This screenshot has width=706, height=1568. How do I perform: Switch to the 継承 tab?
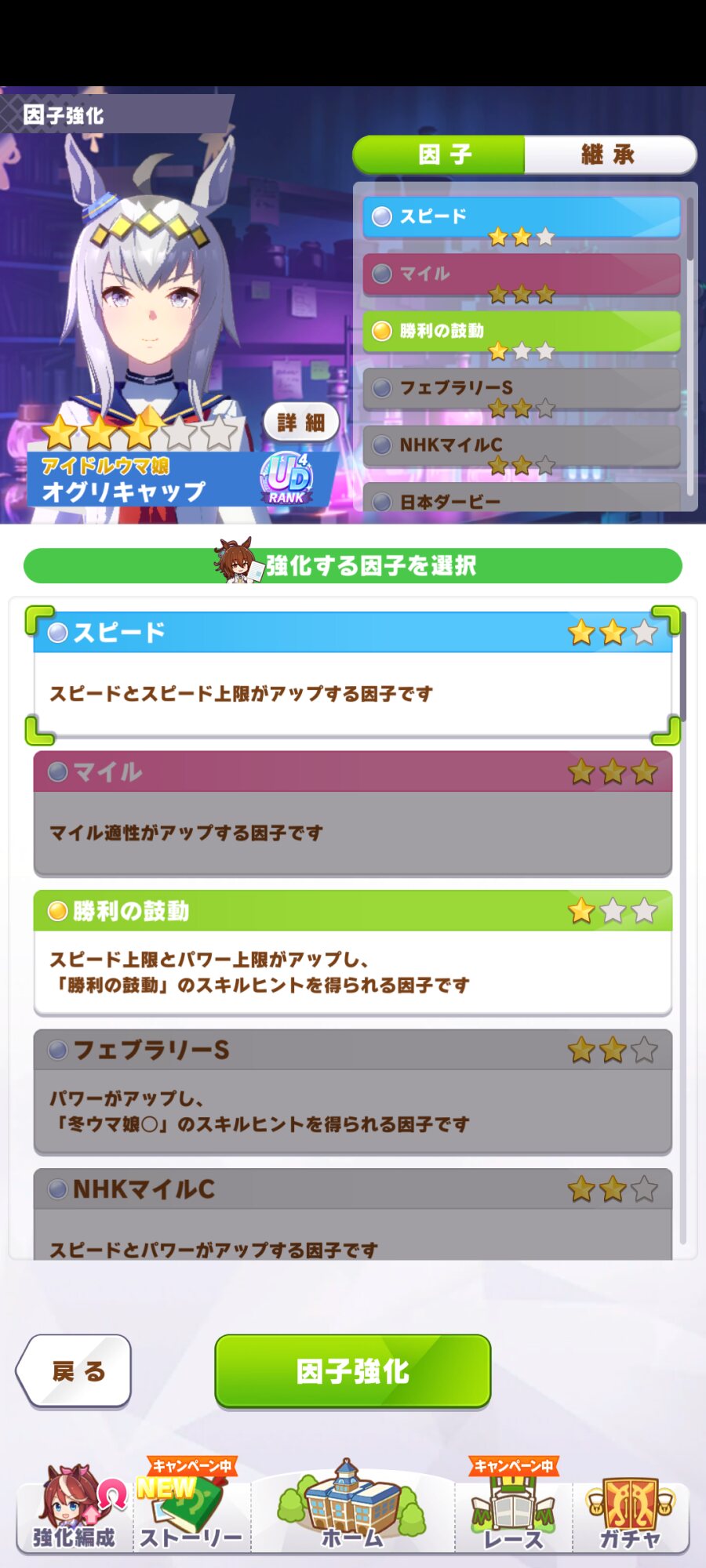tap(609, 154)
